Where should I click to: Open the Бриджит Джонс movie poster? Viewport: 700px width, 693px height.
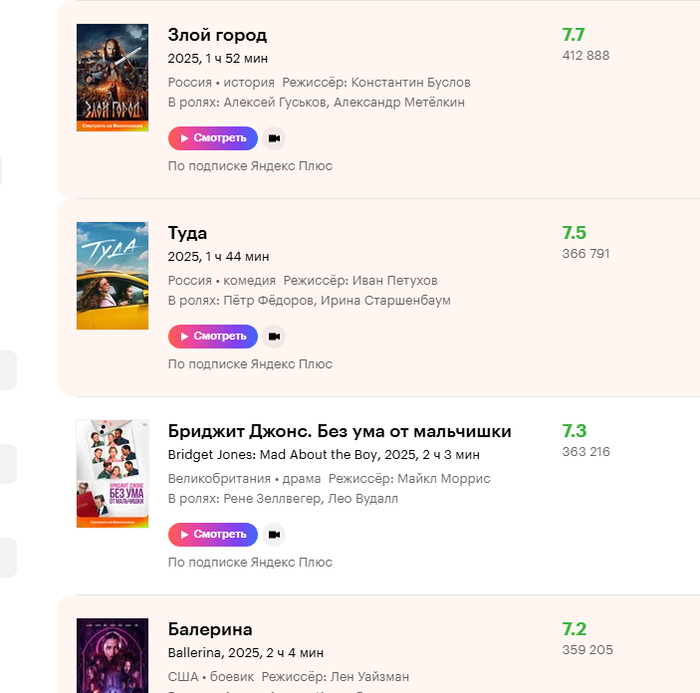112,474
